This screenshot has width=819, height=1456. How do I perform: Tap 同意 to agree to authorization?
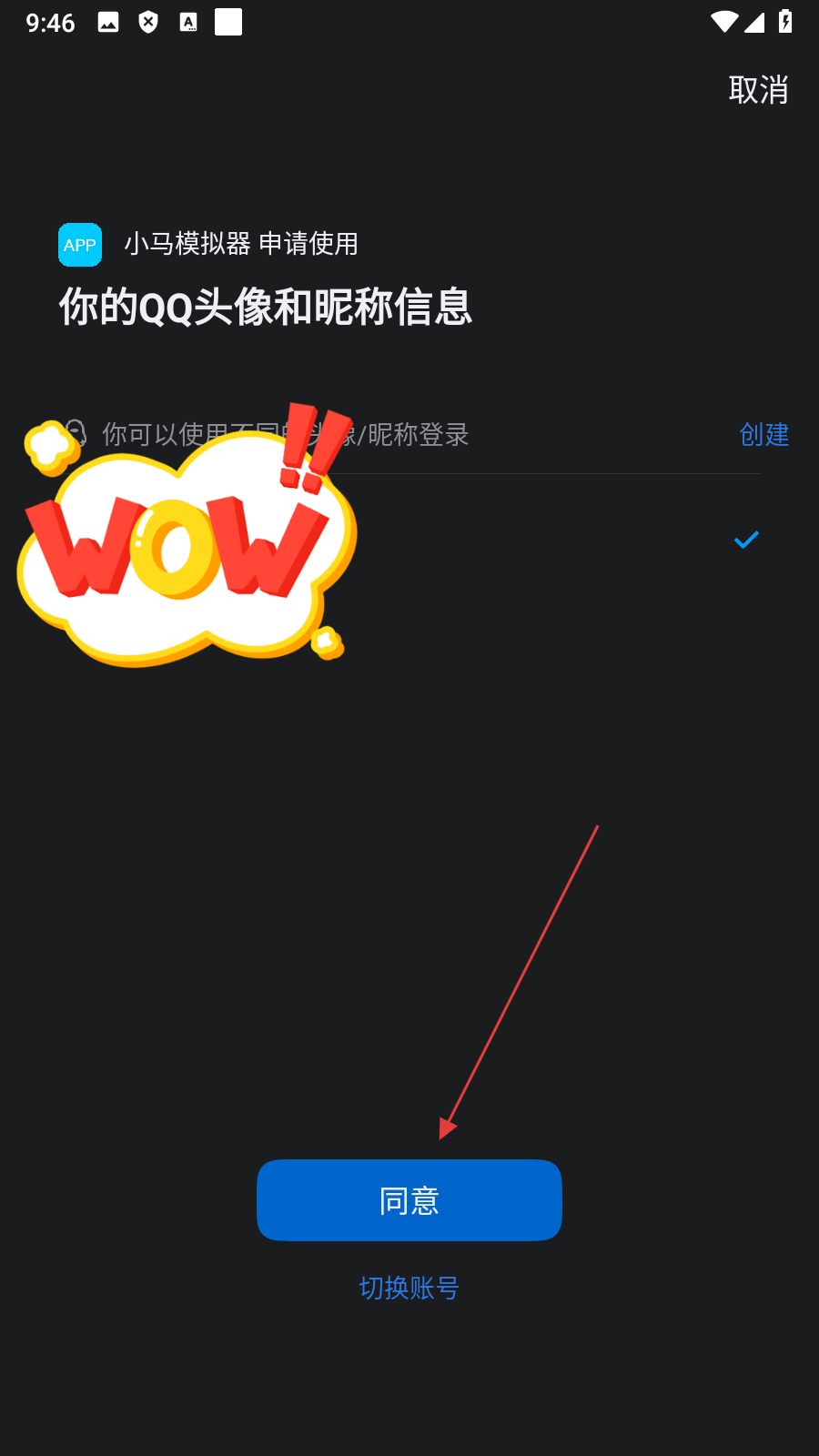pyautogui.click(x=409, y=1200)
